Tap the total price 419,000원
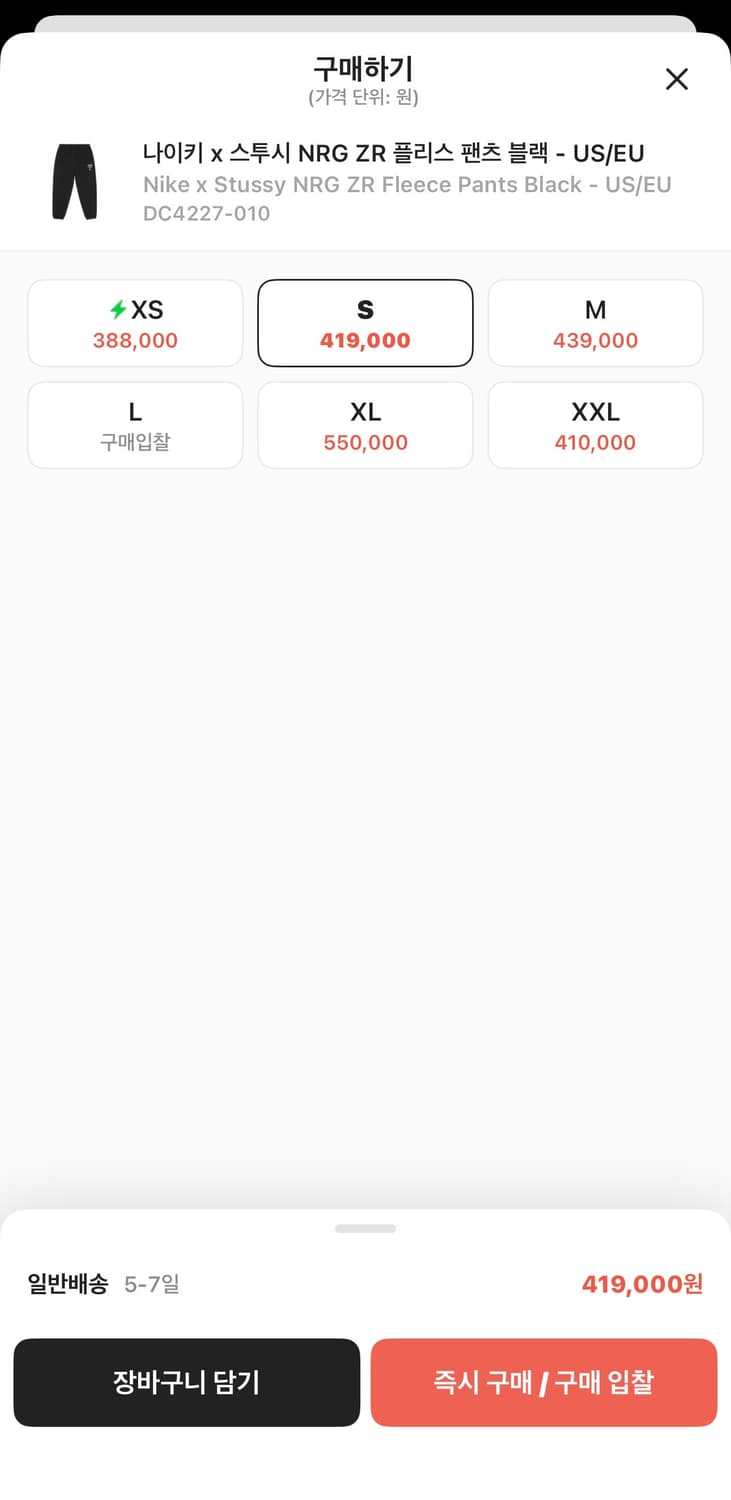 [641, 1284]
